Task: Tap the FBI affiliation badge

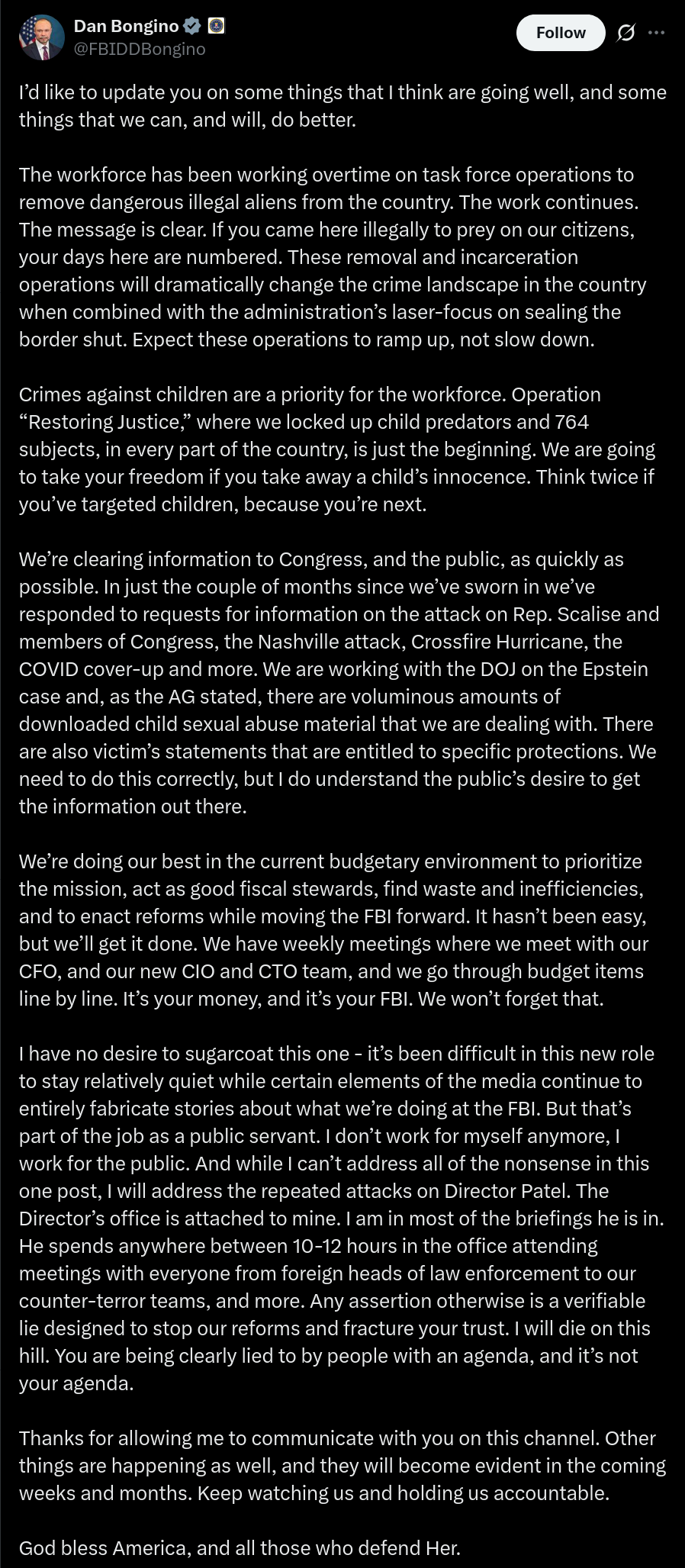Action: point(216,26)
